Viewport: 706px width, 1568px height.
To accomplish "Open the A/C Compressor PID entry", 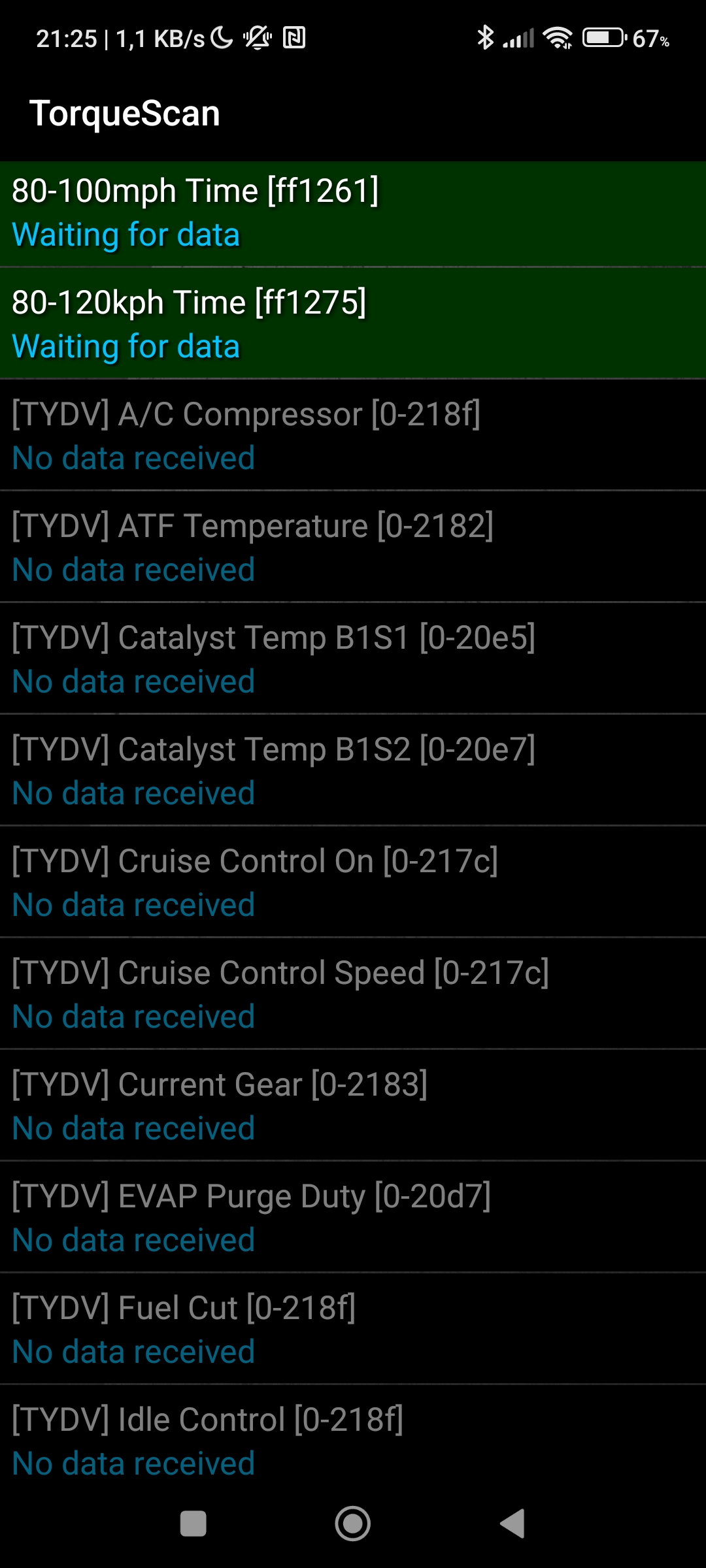I will pos(353,434).
